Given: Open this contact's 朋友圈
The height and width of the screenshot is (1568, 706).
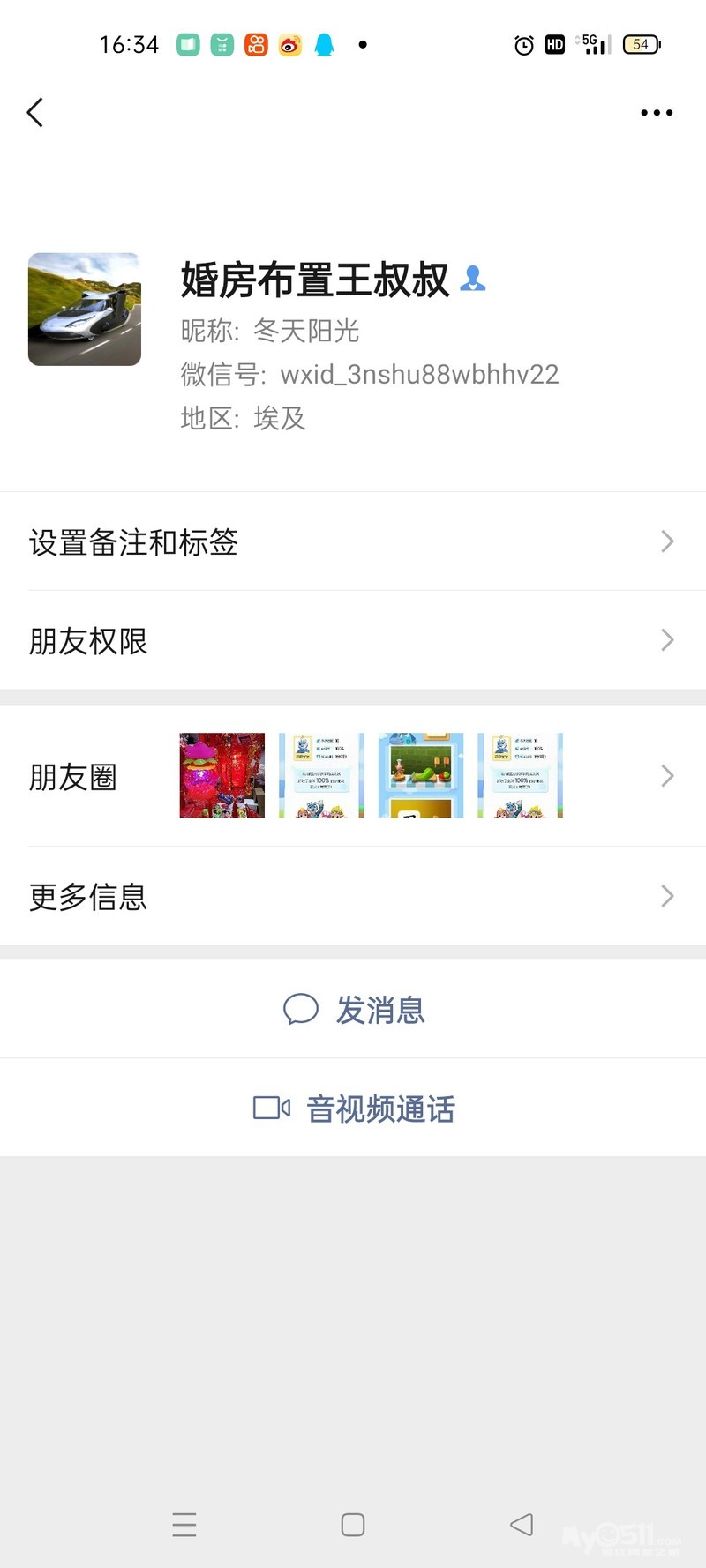Looking at the screenshot, I should coord(353,776).
